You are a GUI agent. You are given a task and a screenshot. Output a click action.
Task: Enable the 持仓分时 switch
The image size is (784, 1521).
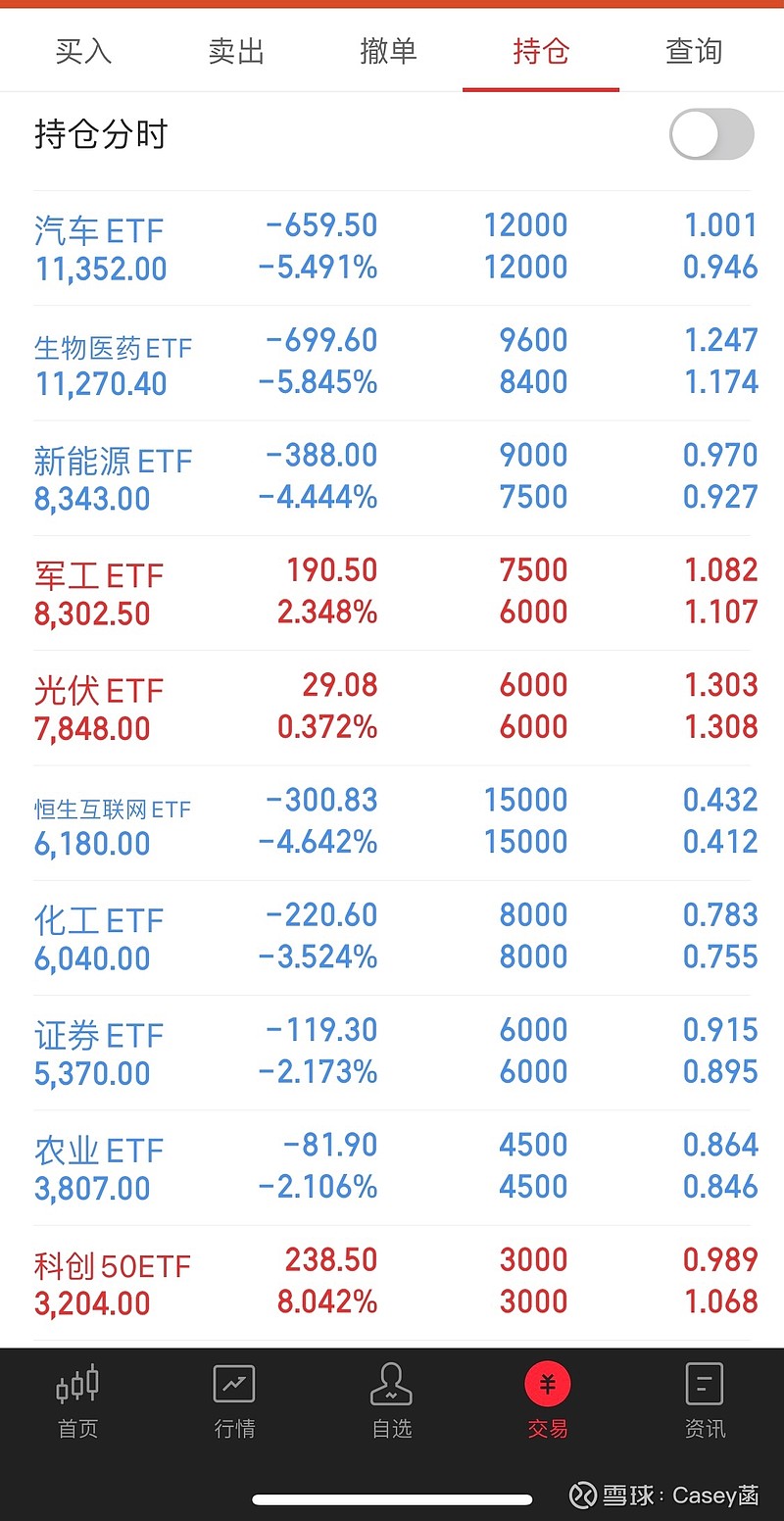tap(711, 134)
